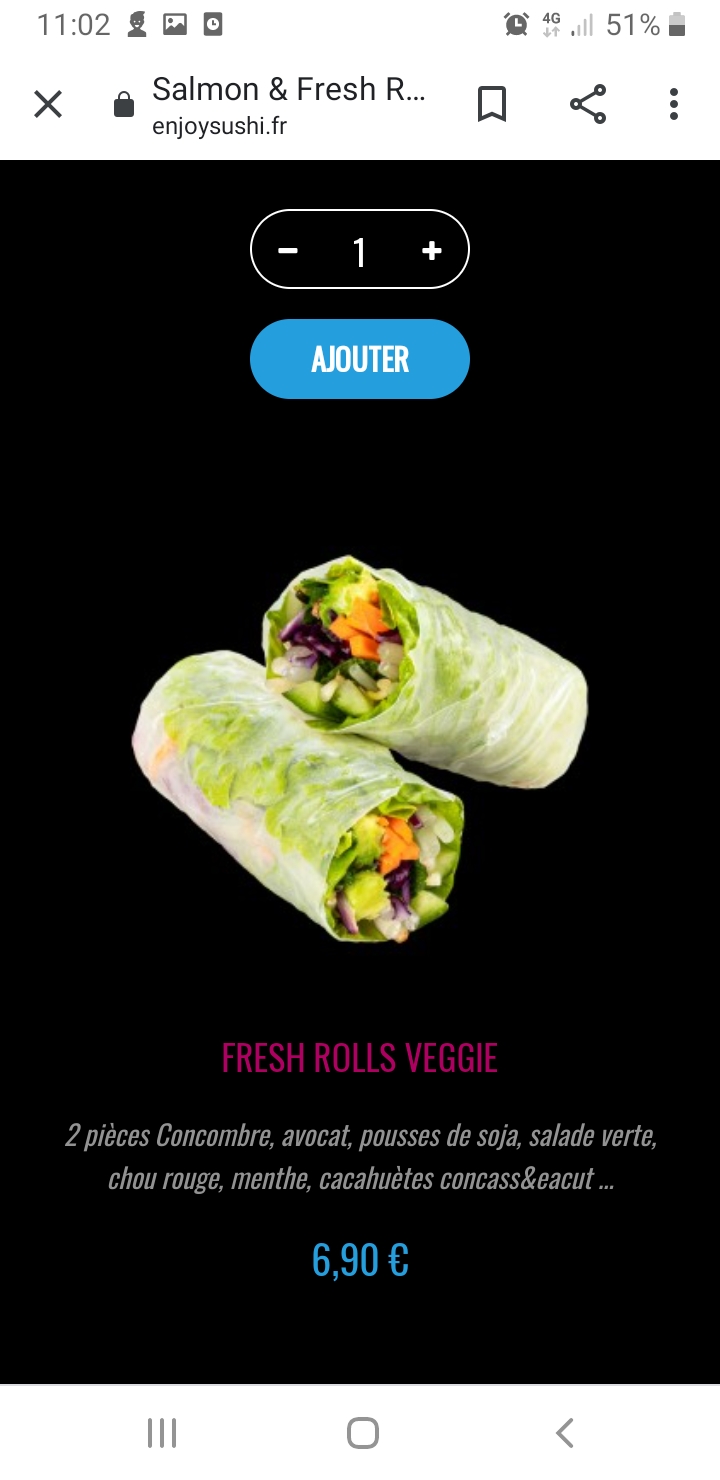Share the page link
This screenshot has height=1480, width=720.
coord(588,104)
